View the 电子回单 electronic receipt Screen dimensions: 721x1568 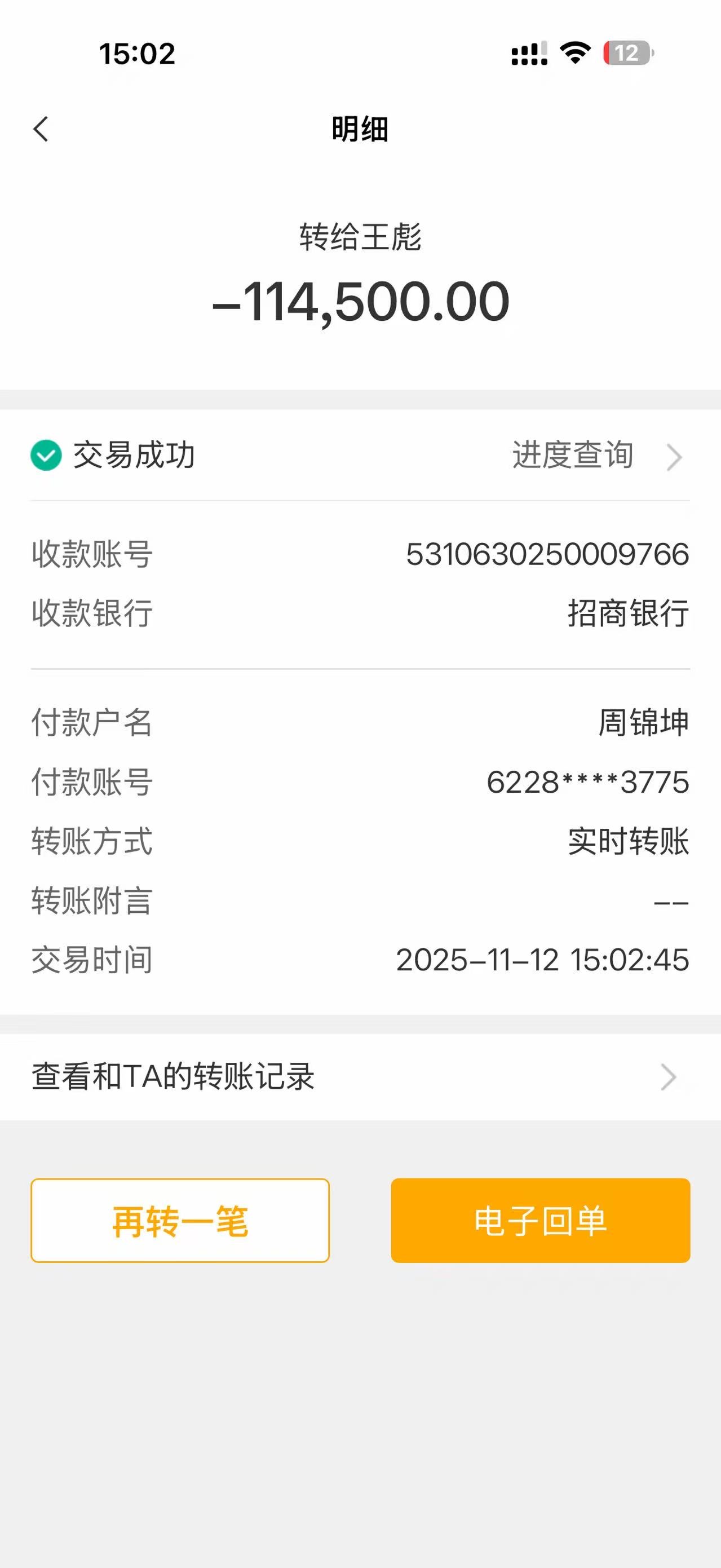pos(540,1221)
